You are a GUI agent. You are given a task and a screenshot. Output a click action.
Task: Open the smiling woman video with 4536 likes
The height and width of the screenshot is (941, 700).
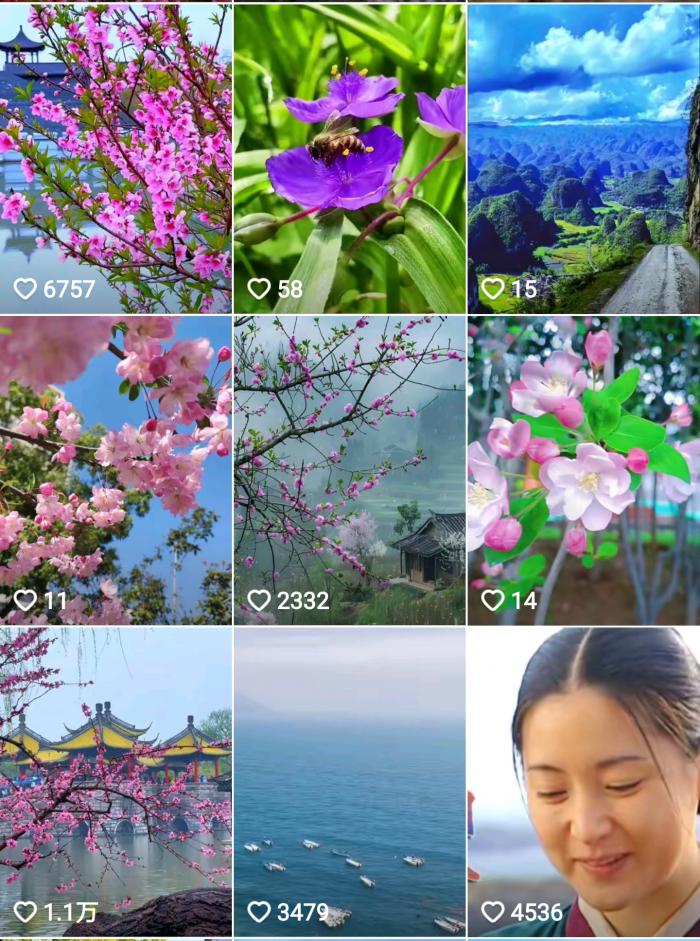pyautogui.click(x=583, y=781)
